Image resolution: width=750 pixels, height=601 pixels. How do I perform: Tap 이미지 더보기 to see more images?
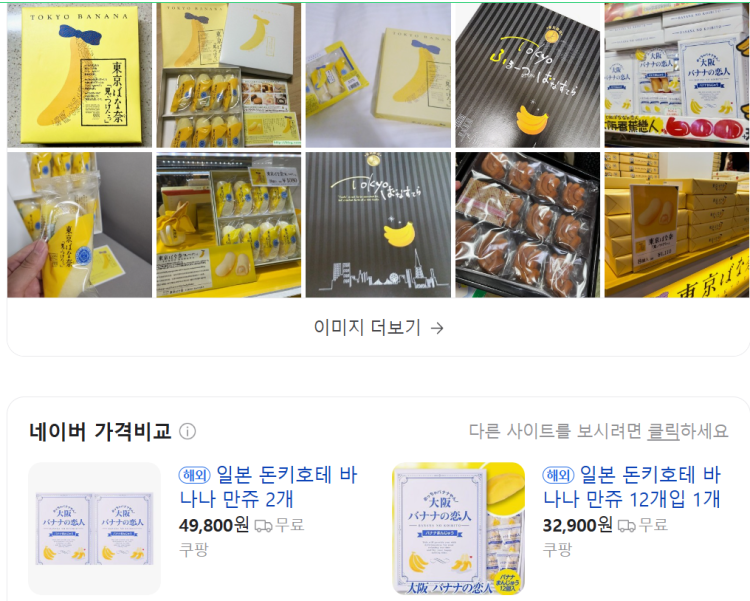378,327
